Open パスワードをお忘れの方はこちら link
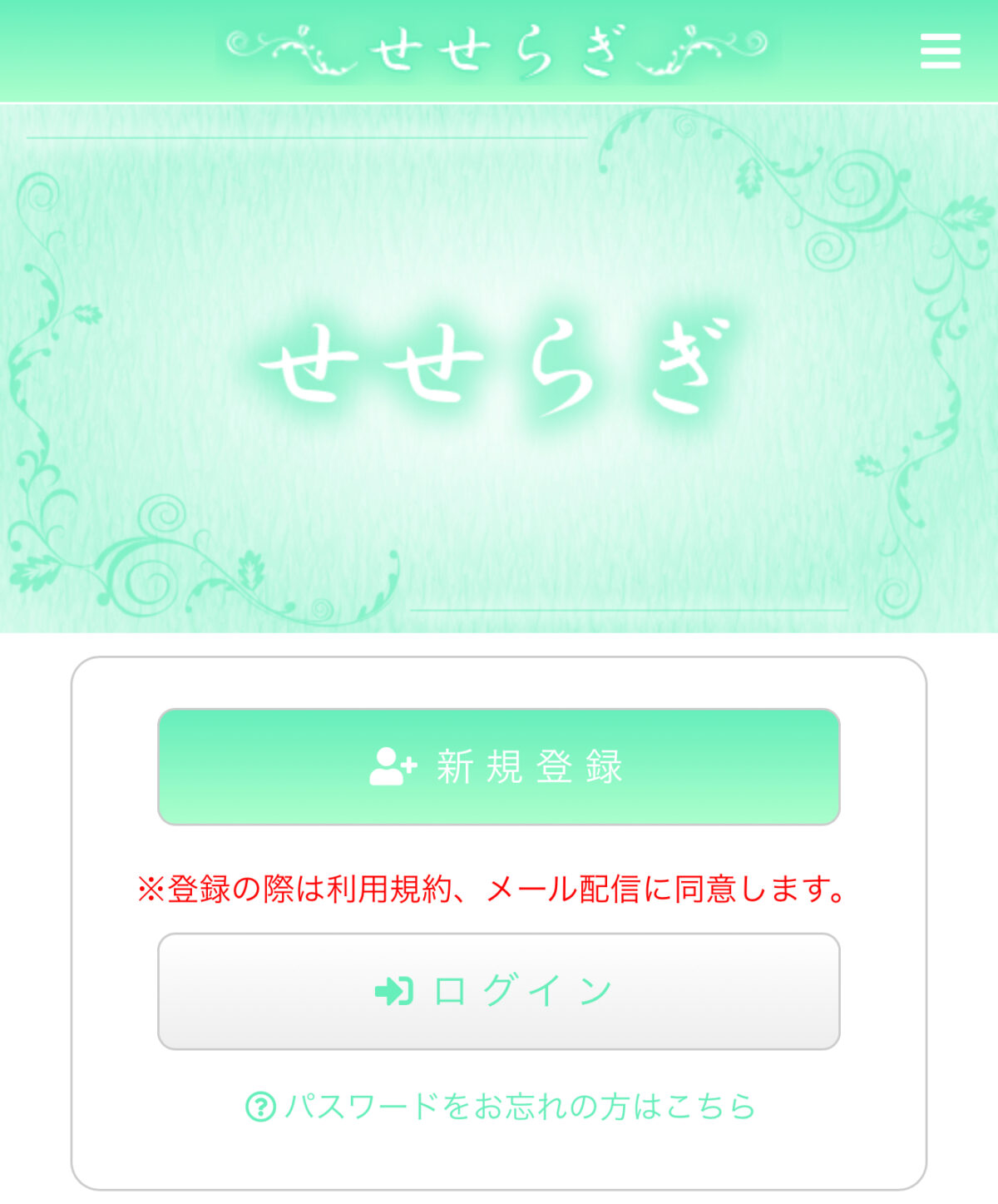This screenshot has width=998, height=1204. [x=501, y=1107]
